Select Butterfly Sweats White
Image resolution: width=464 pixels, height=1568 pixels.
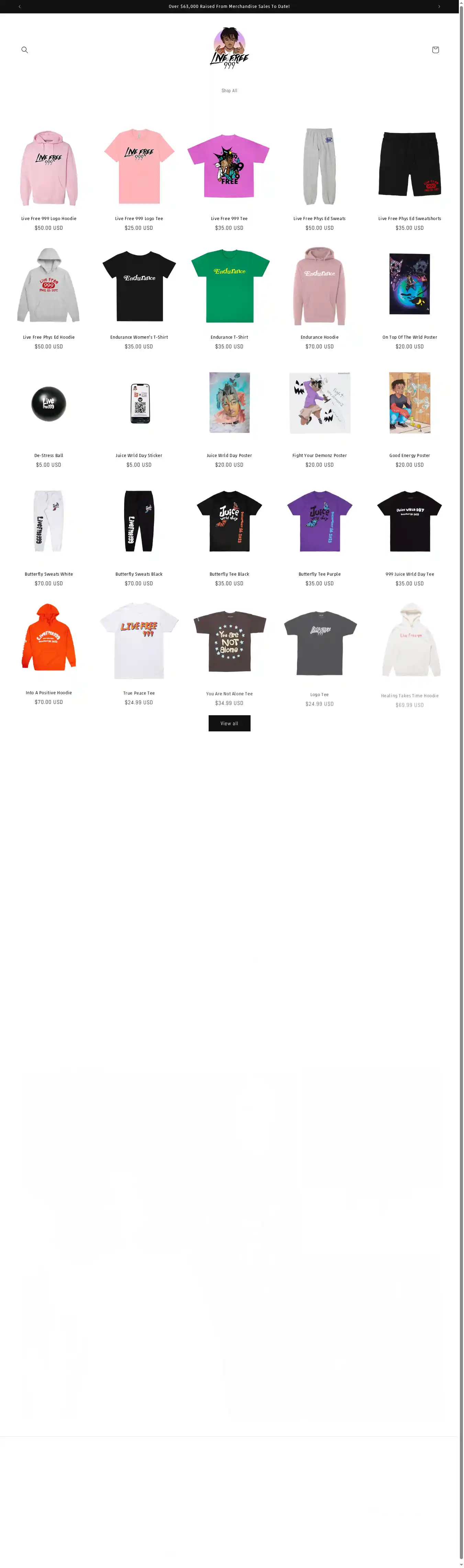click(49, 574)
